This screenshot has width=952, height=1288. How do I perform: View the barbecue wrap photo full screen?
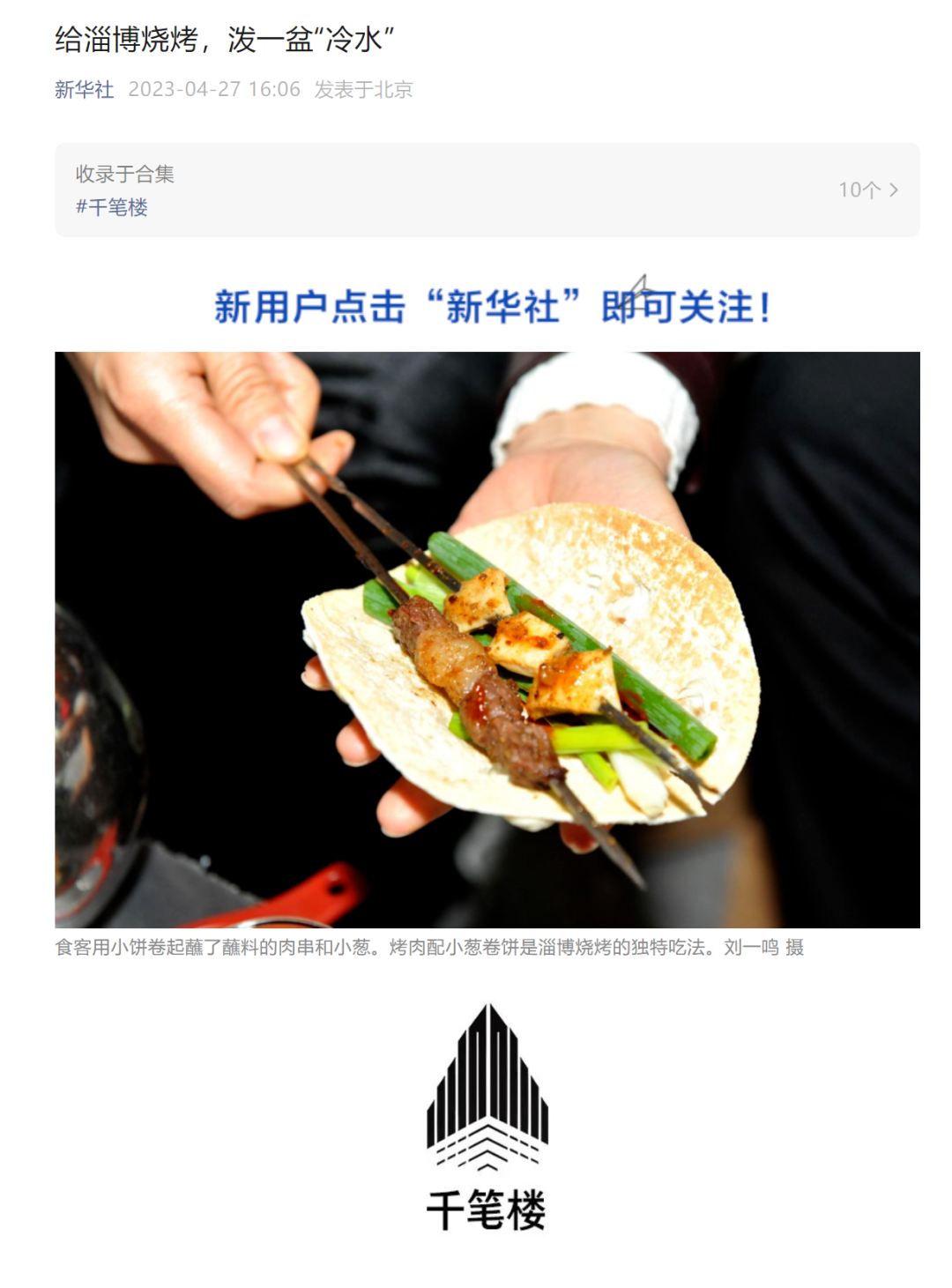487,639
